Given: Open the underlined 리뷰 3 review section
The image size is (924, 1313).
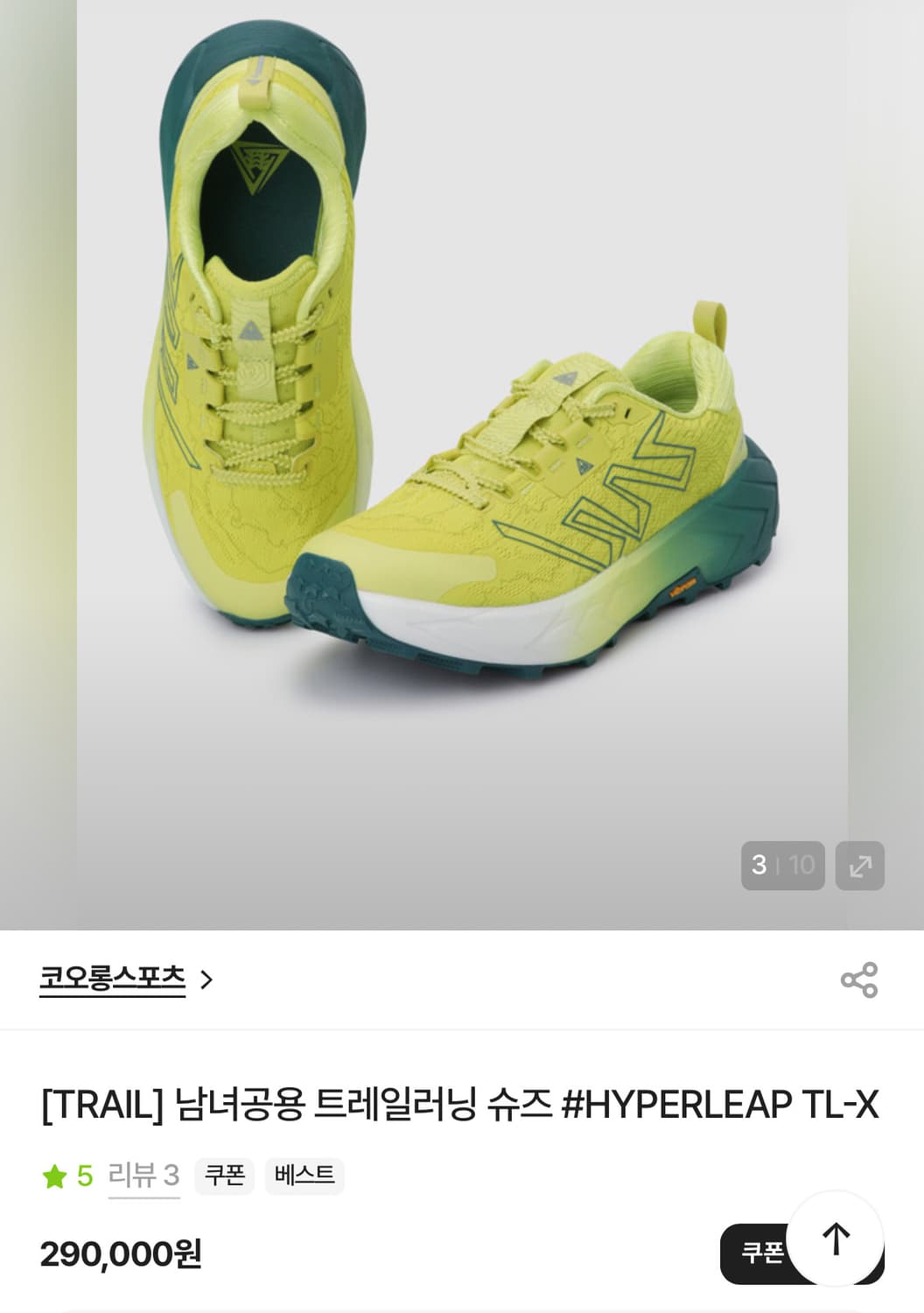Looking at the screenshot, I should coord(143,1176).
